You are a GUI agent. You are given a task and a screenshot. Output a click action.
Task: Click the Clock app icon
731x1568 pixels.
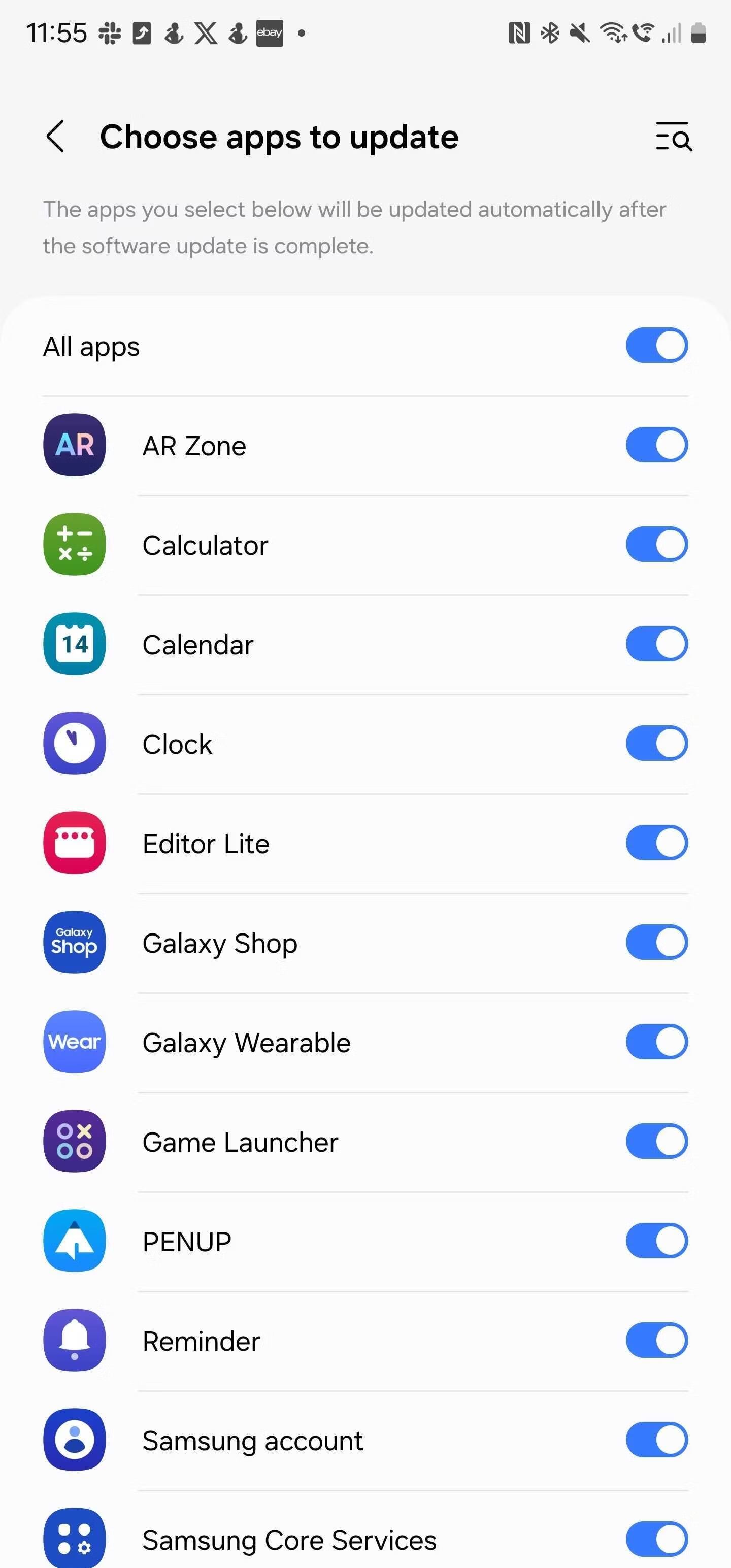click(74, 743)
